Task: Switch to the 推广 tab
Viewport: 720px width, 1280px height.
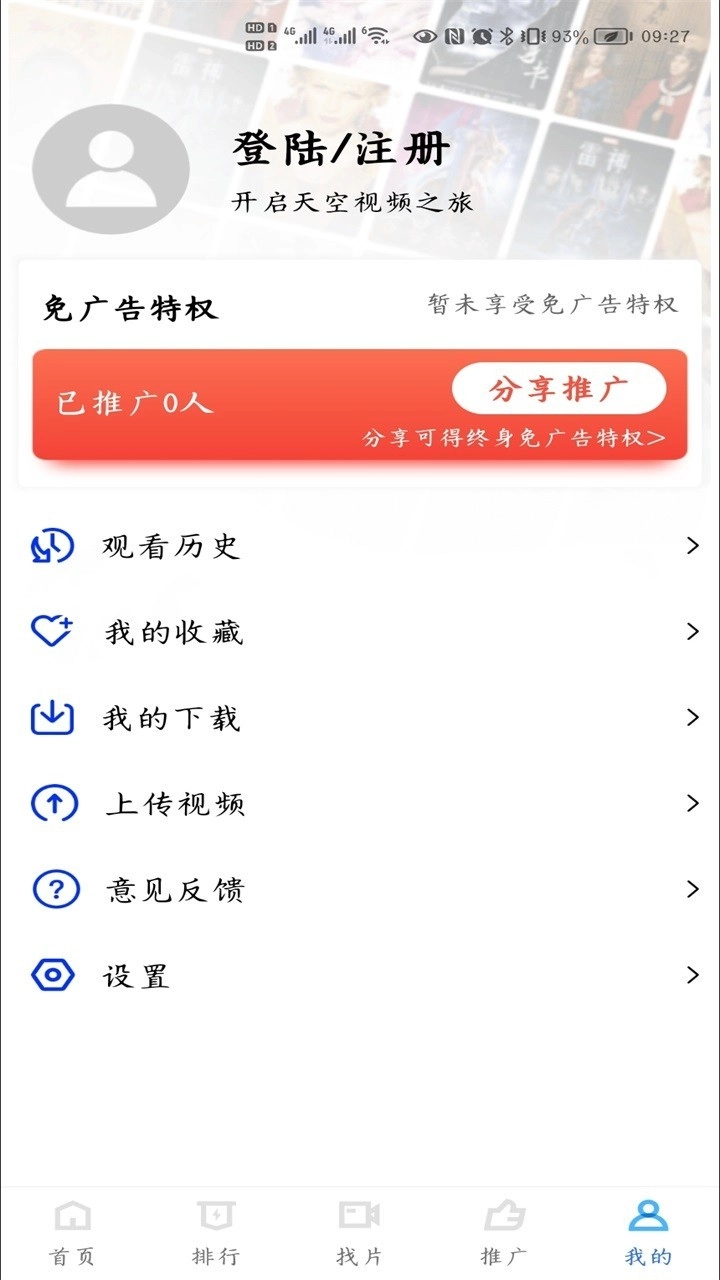Action: pyautogui.click(x=504, y=1232)
